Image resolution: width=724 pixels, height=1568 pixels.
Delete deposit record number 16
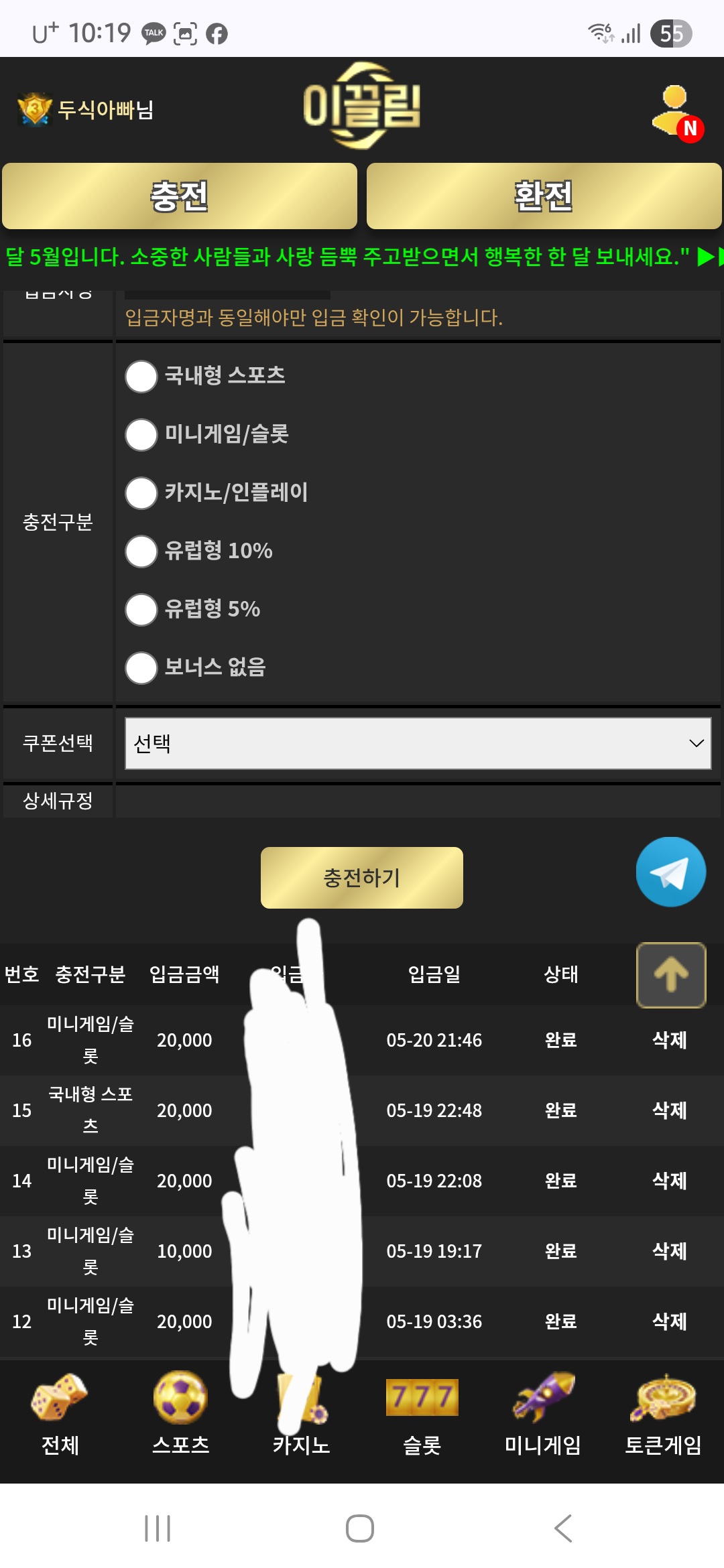pyautogui.click(x=670, y=1040)
